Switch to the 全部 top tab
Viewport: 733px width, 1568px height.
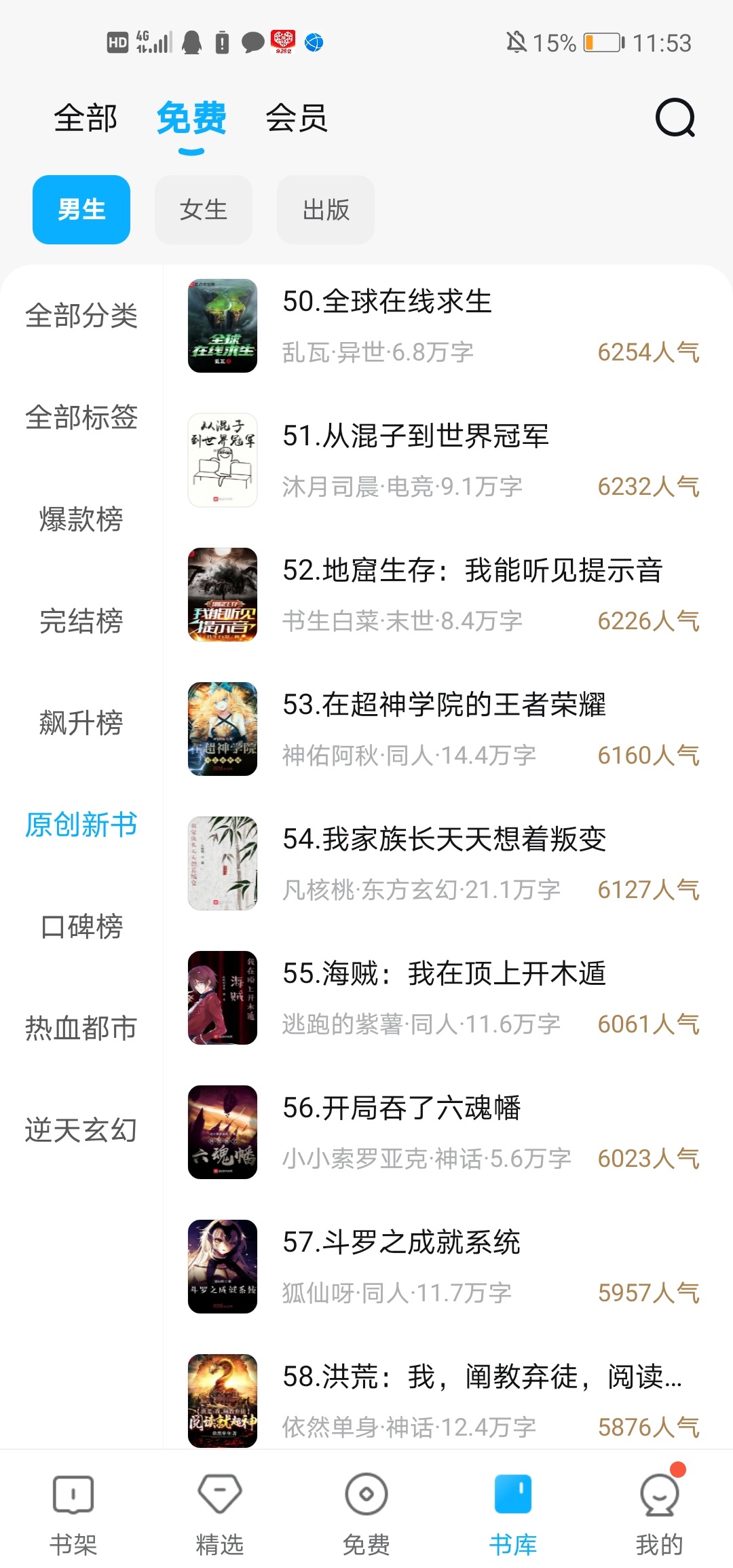click(x=86, y=118)
